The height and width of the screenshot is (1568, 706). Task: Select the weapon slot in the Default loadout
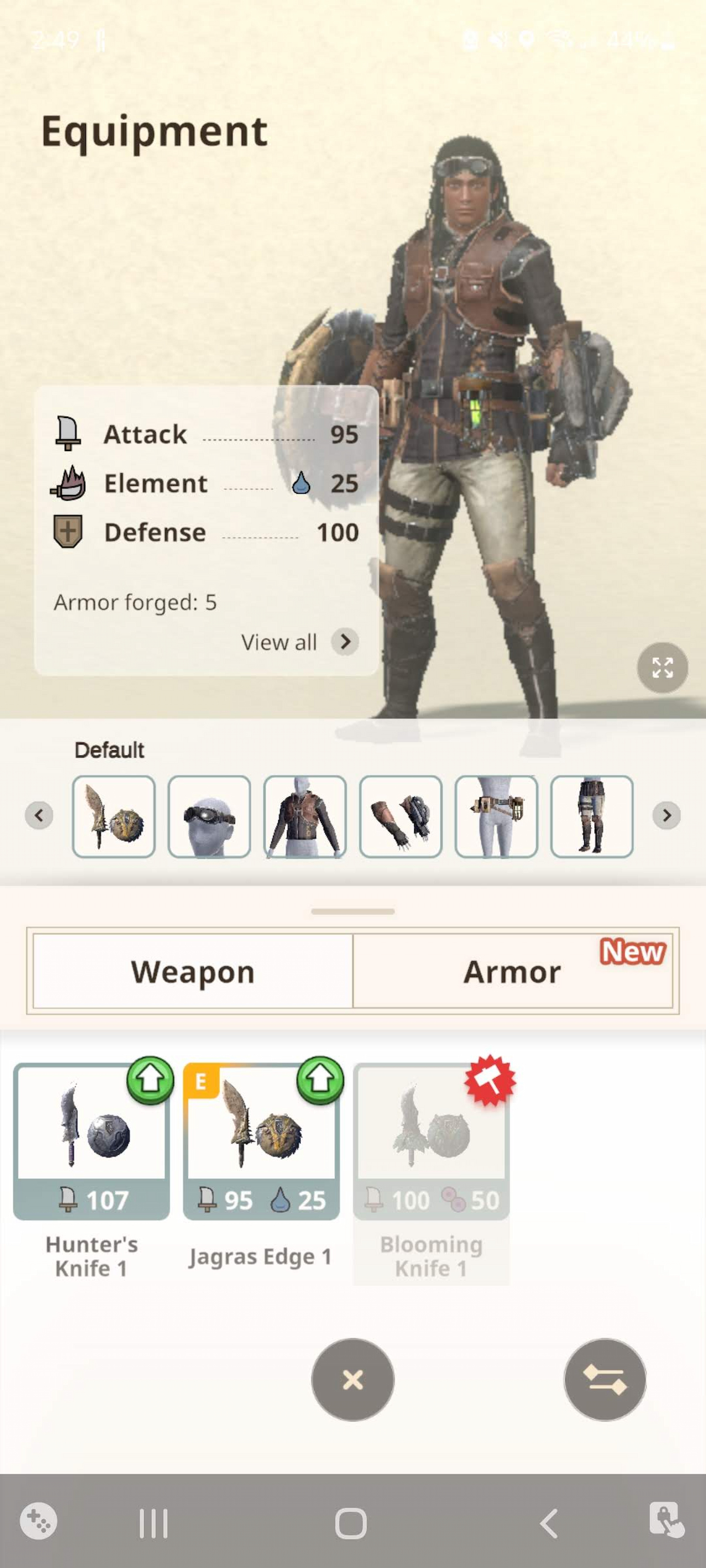click(114, 816)
